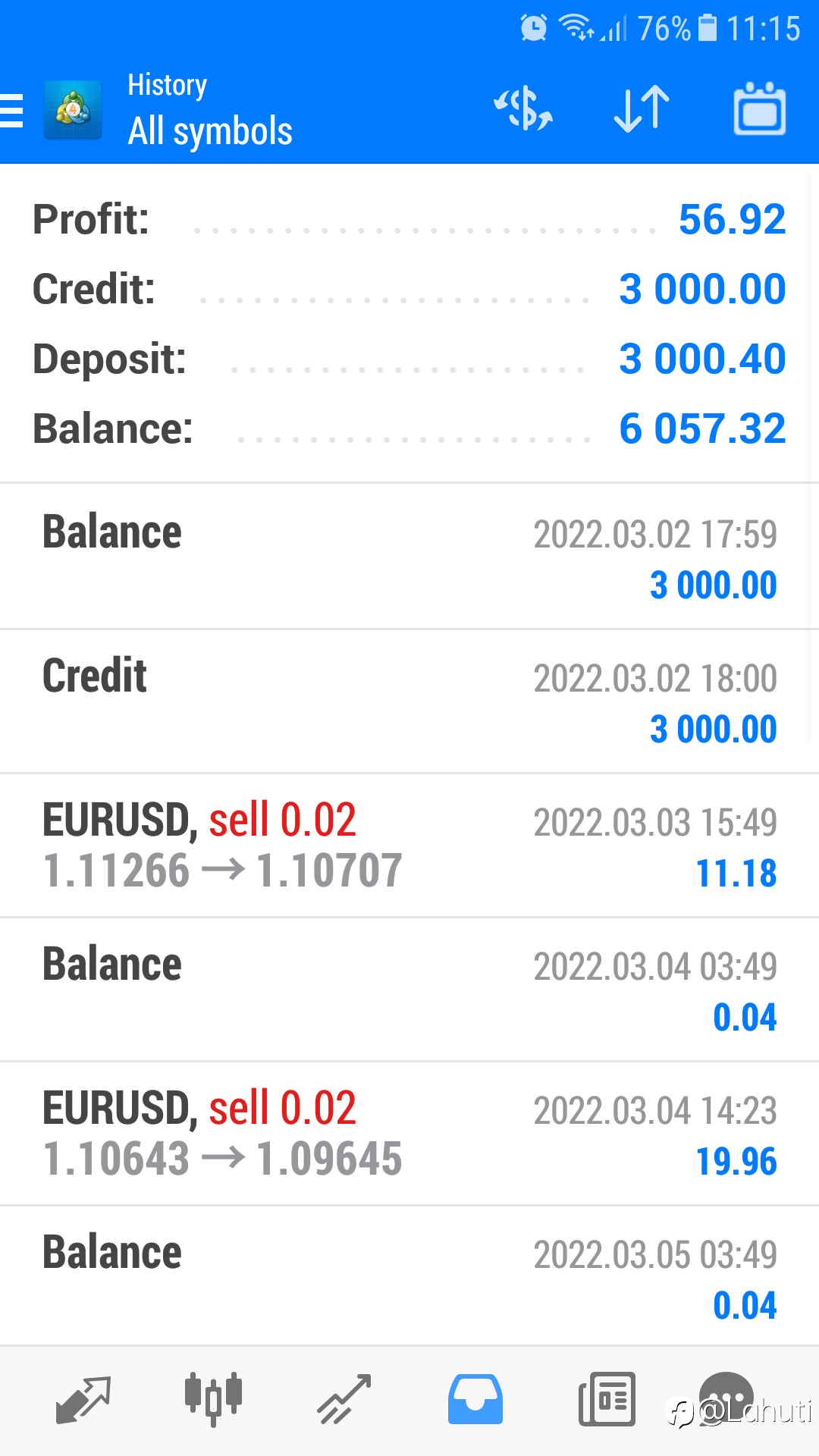This screenshot has height=1456, width=819.
Task: Open the Balance entry dated 2022.03.05 03:49
Action: click(409, 1277)
